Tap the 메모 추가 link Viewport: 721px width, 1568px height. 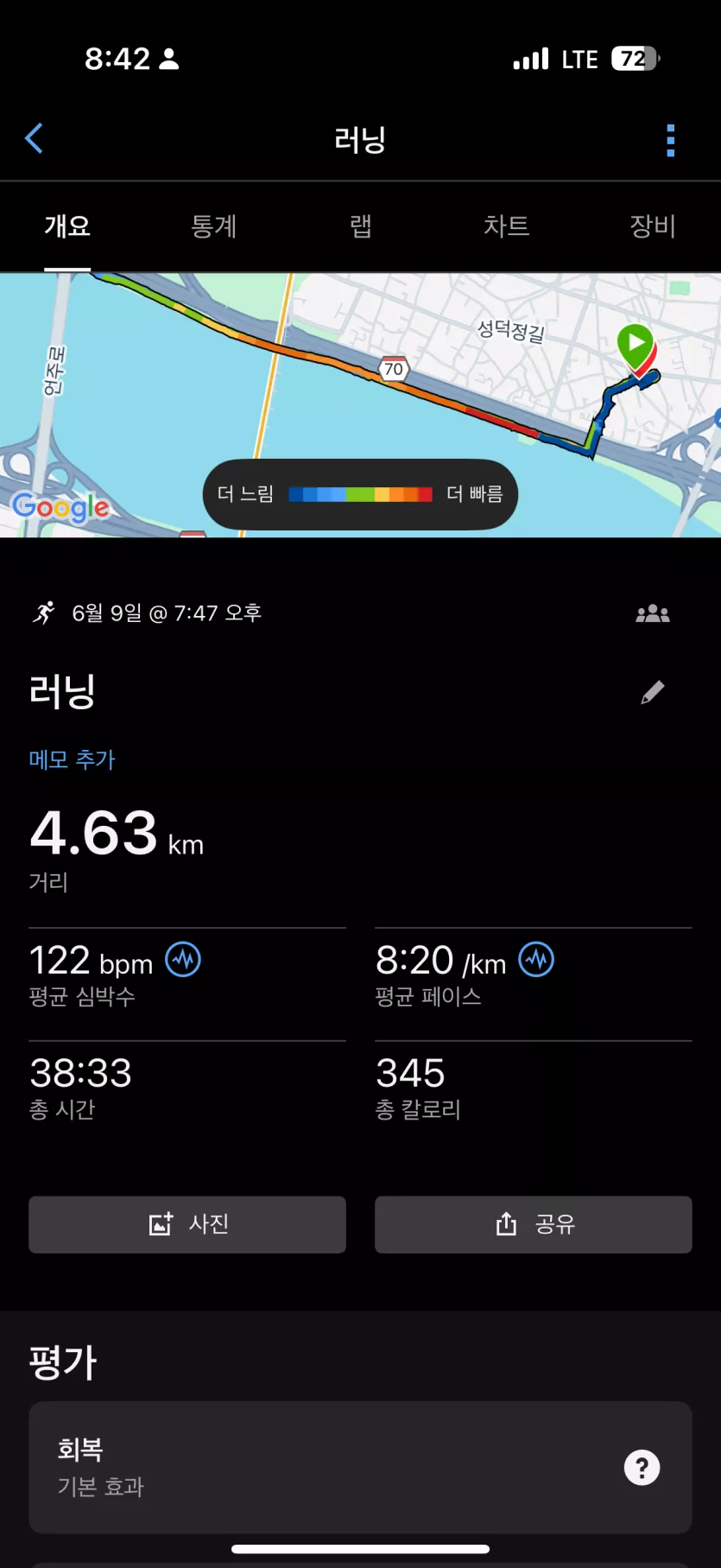[x=72, y=759]
